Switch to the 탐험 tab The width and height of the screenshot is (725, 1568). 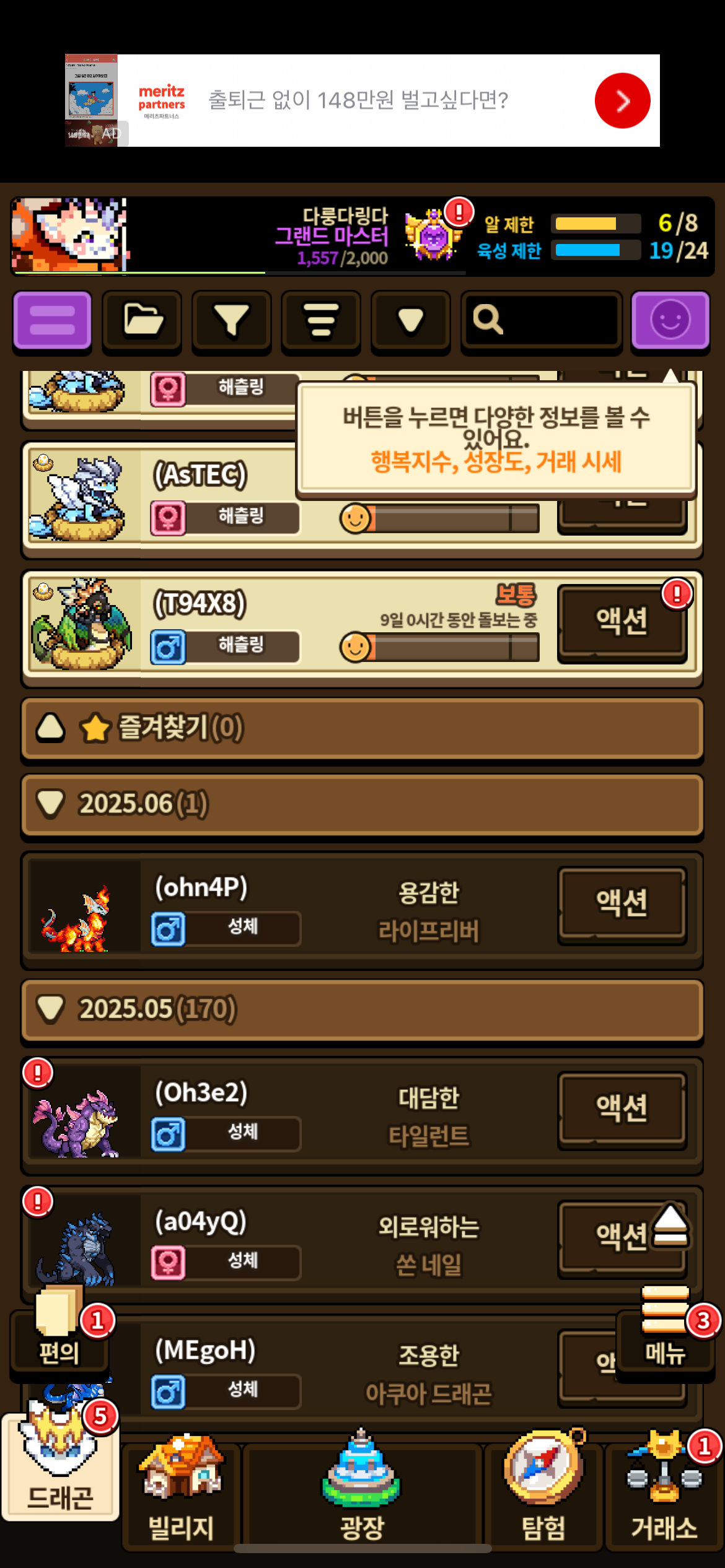pyautogui.click(x=543, y=1493)
